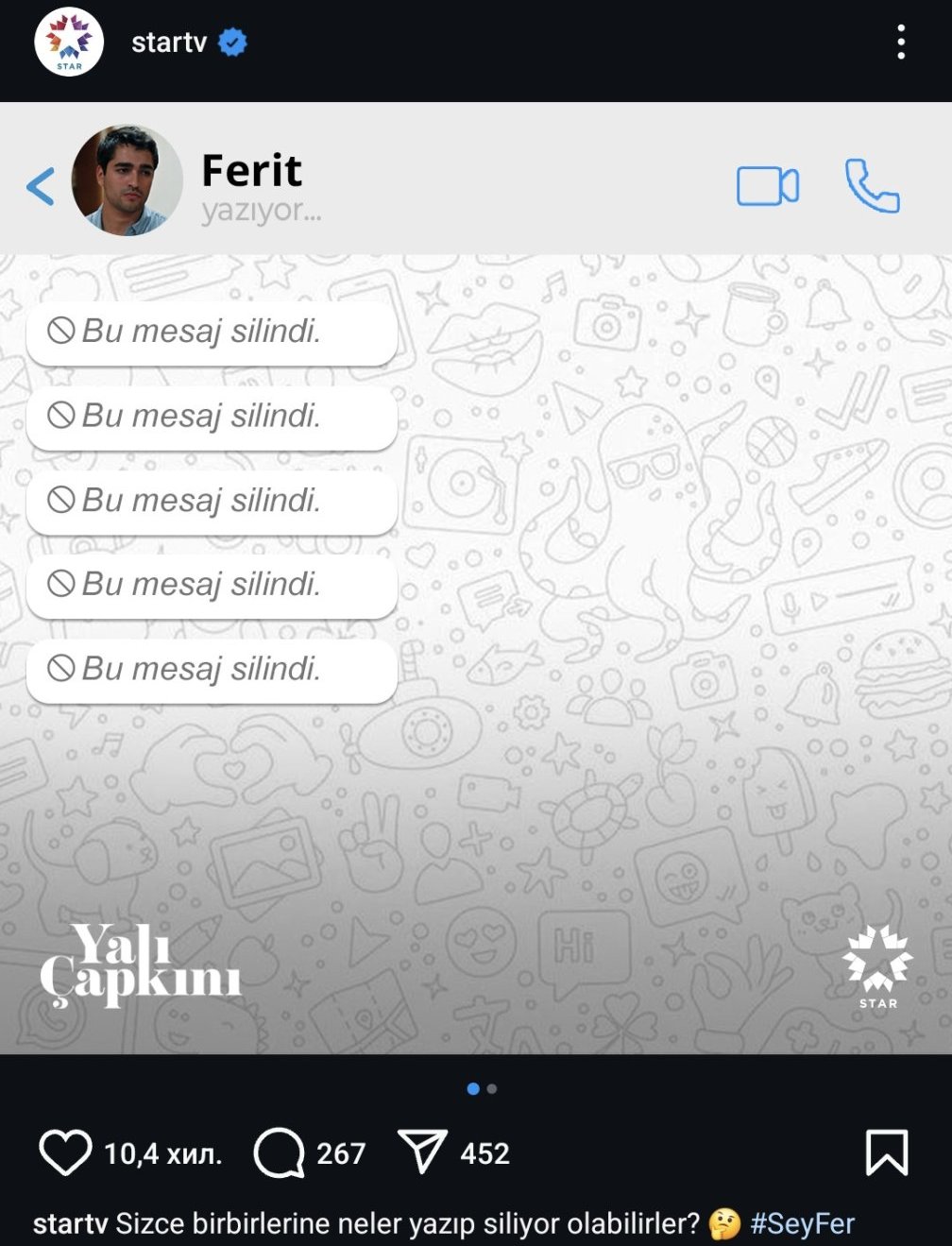This screenshot has height=1246, width=952.
Task: Open the post overflow menu
Action: coord(901,43)
